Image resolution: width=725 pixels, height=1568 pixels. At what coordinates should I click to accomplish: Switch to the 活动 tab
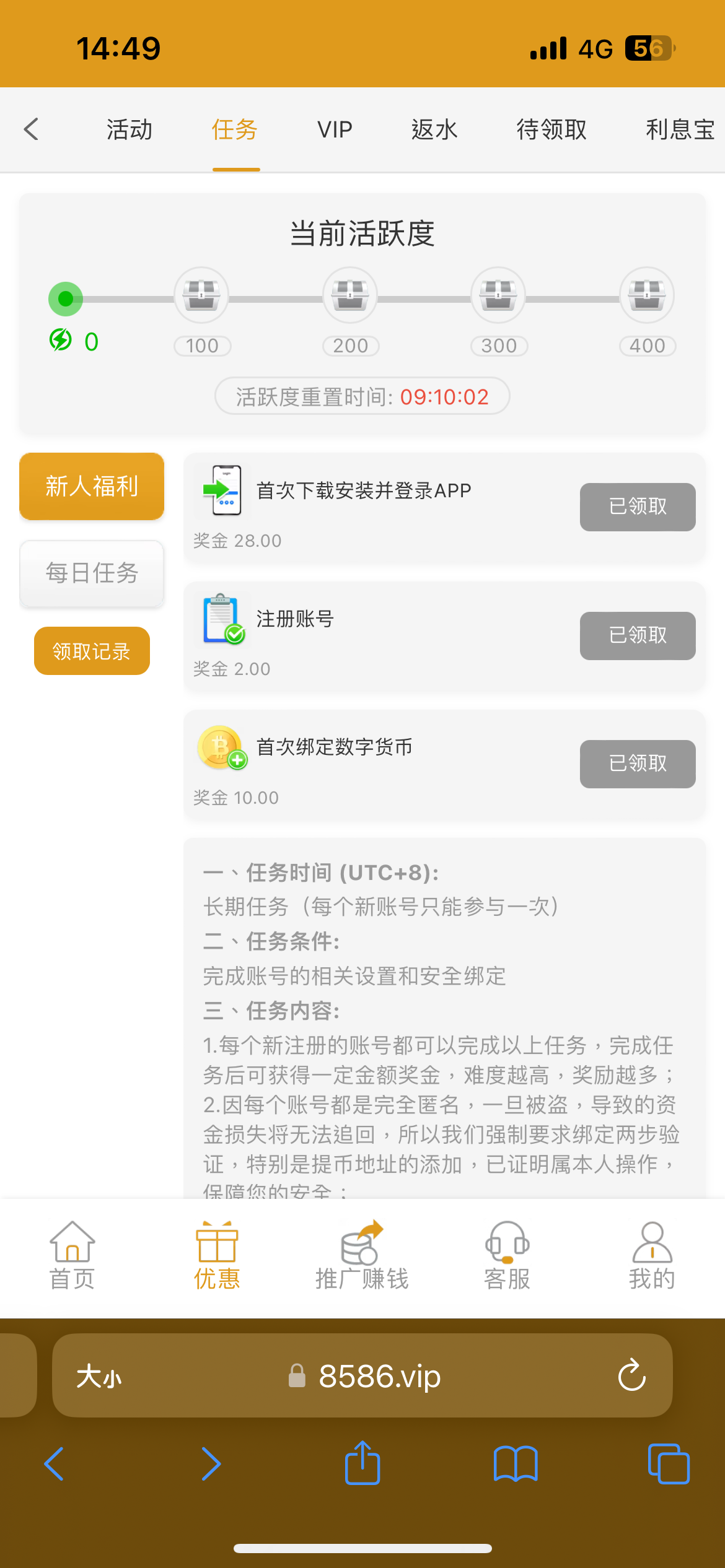[130, 129]
